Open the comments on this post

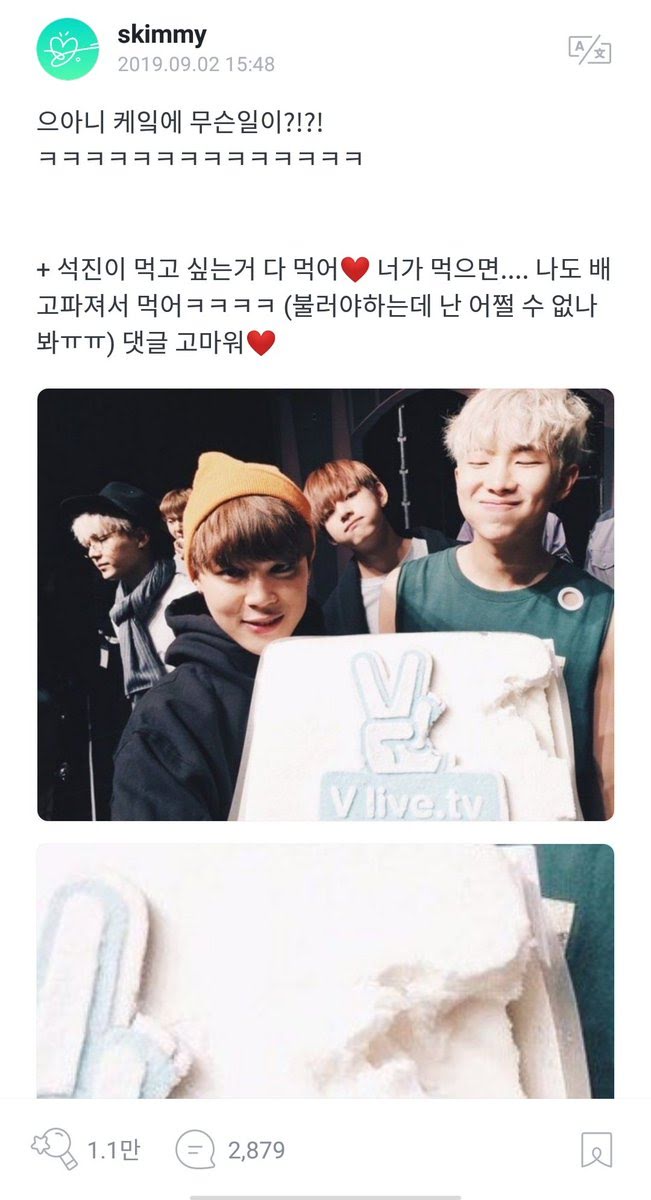[195, 1150]
